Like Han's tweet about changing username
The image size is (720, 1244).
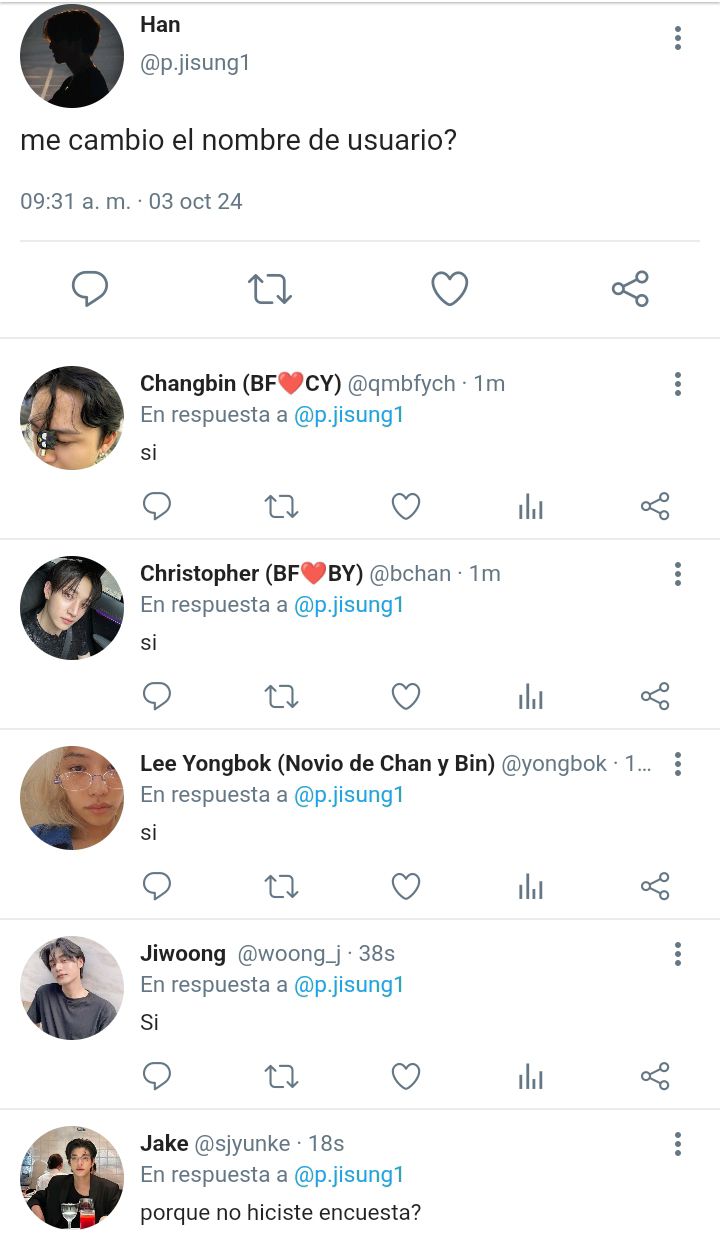tap(450, 289)
